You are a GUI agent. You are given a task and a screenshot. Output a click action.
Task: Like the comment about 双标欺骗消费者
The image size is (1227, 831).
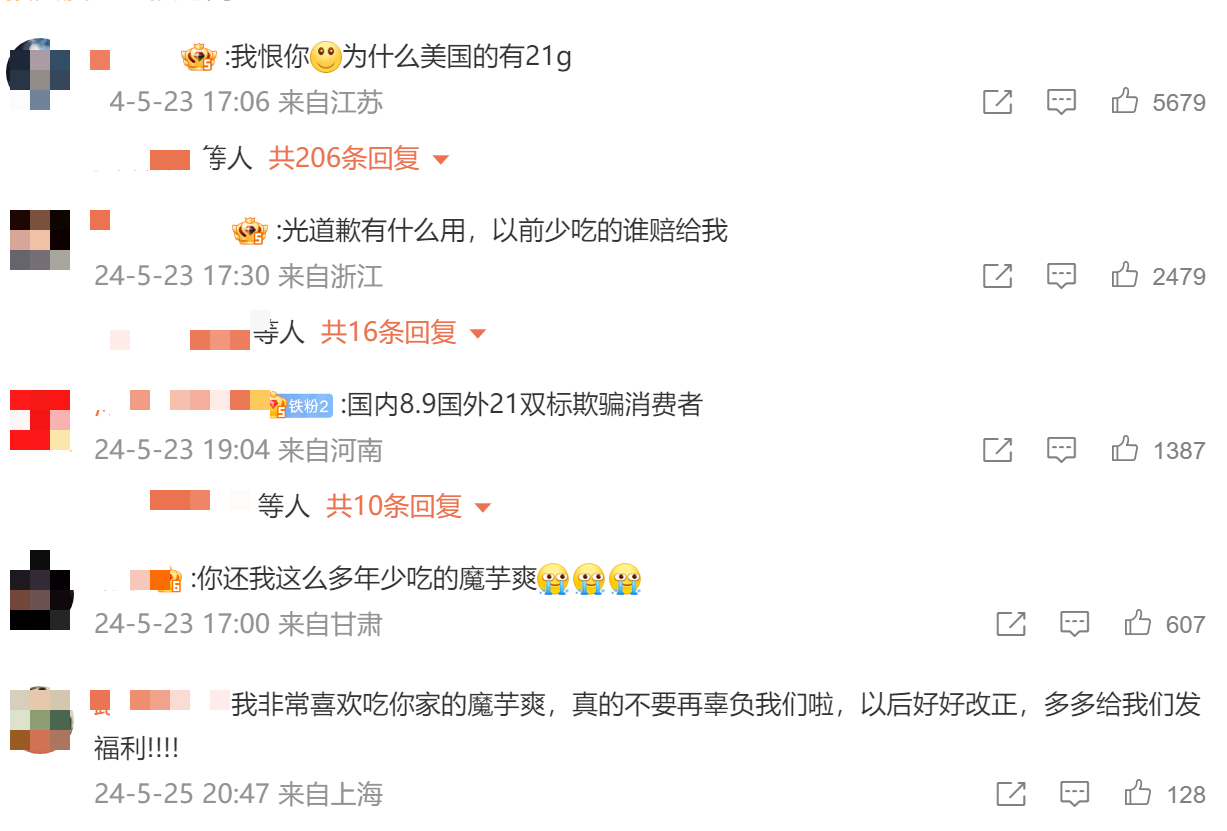point(1125,450)
